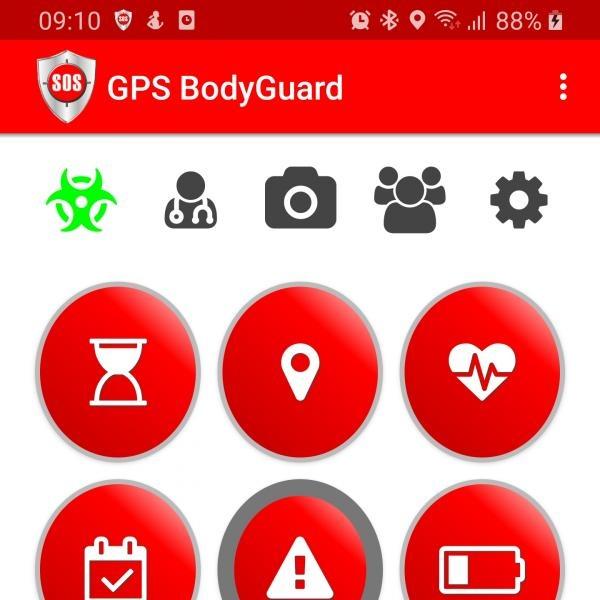The width and height of the screenshot is (600, 600).
Task: Open the settings gear
Action: [x=519, y=198]
